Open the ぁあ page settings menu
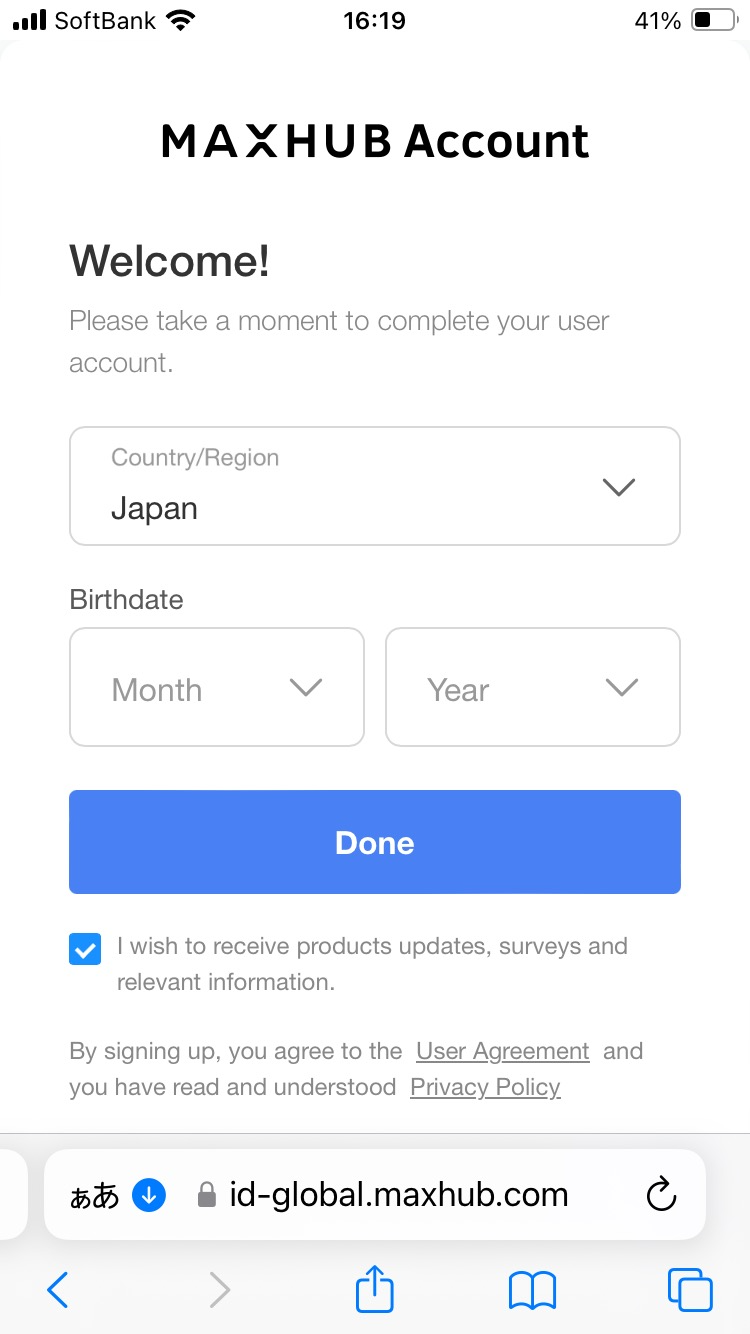Screen dimensions: 750x1334 (x=94, y=1195)
